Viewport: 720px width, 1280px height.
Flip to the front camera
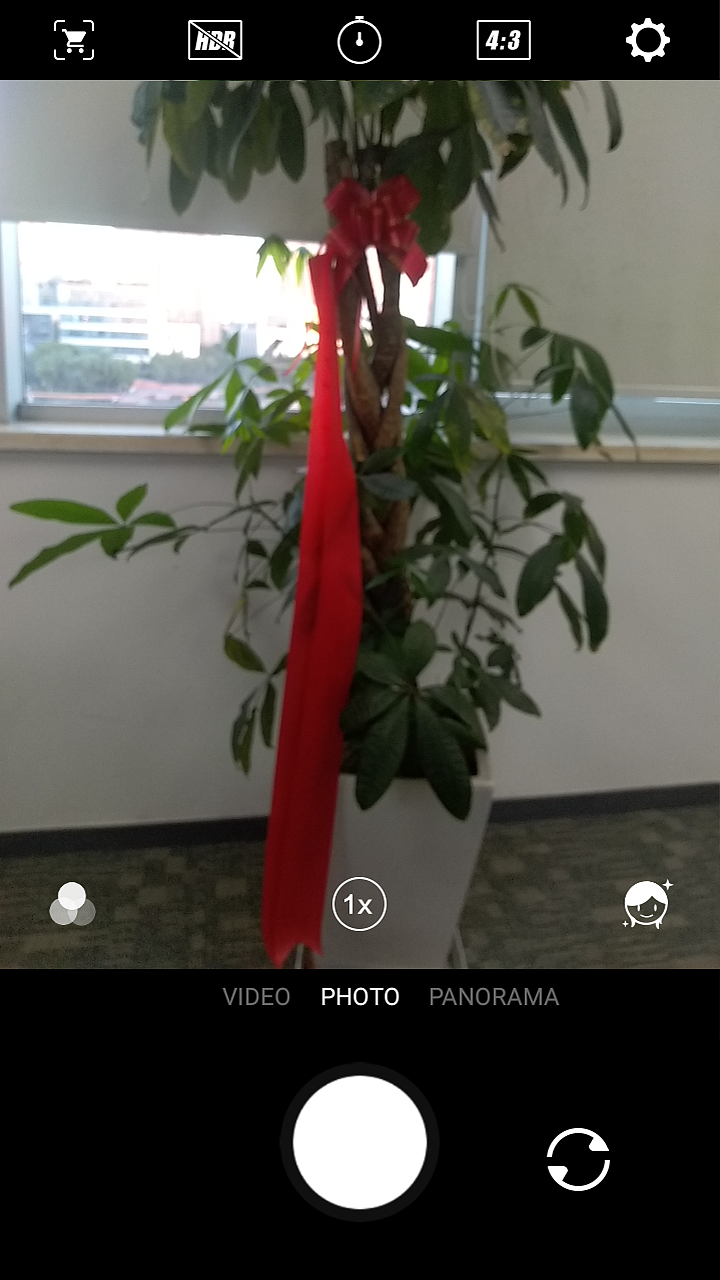[578, 1159]
